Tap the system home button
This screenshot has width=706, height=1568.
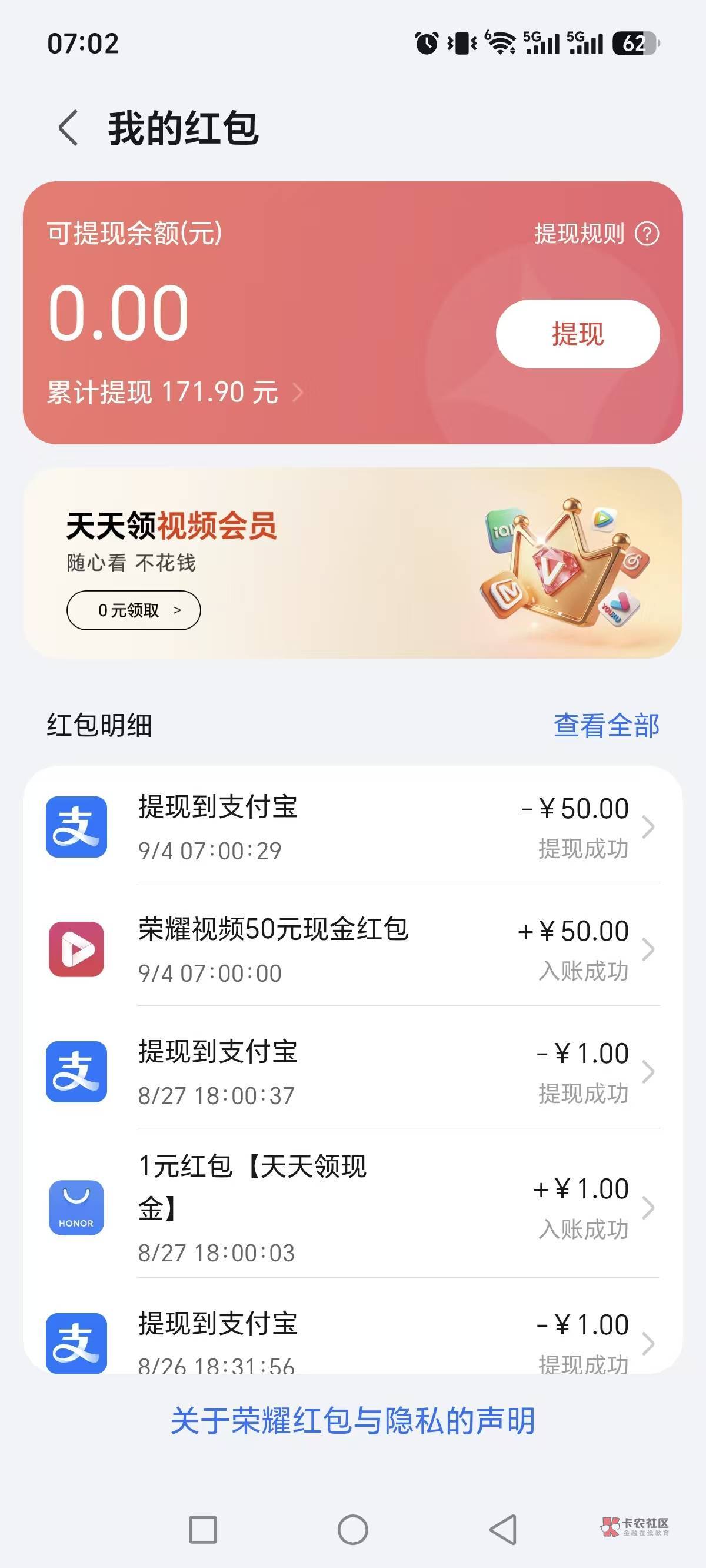[353, 1530]
